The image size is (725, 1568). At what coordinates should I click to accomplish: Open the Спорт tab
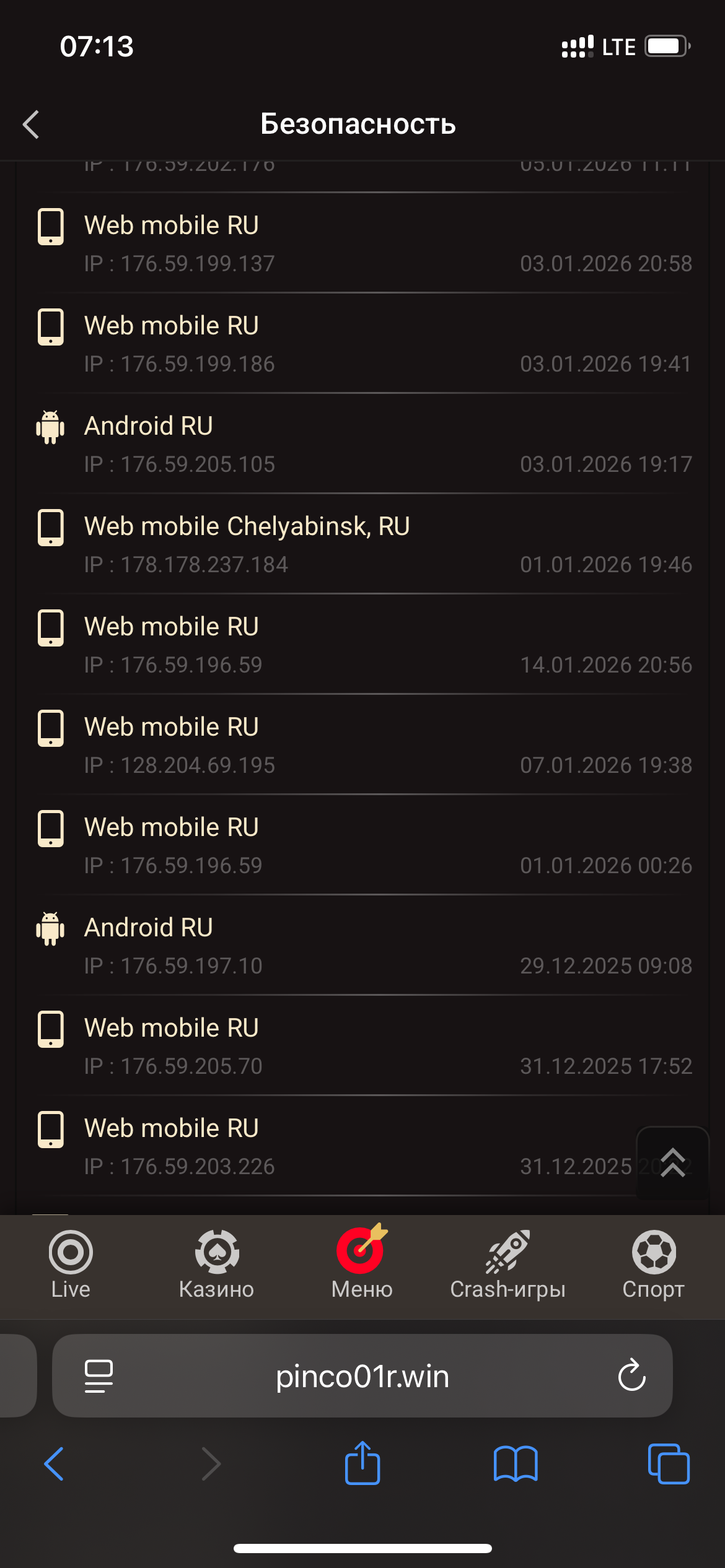pos(653,1265)
